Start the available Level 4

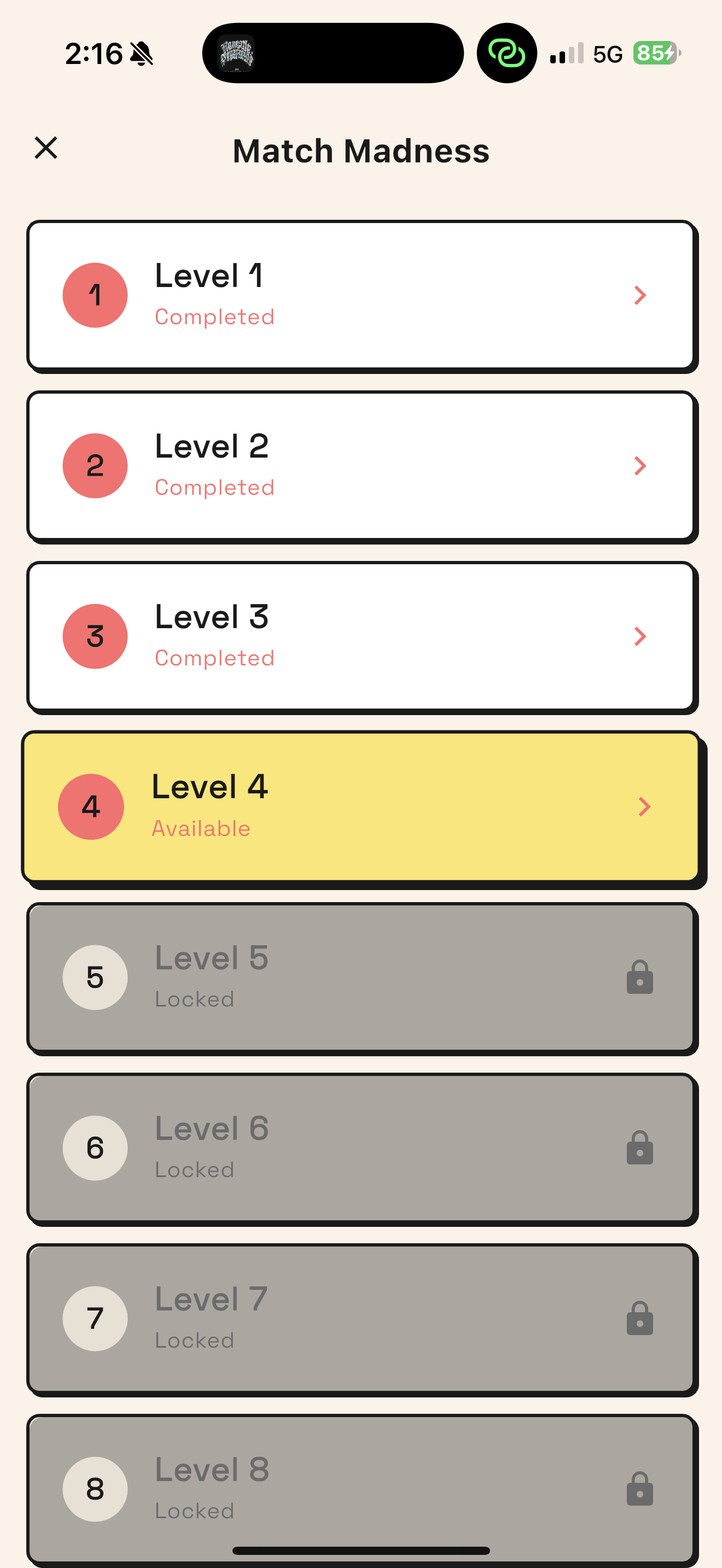(361, 806)
